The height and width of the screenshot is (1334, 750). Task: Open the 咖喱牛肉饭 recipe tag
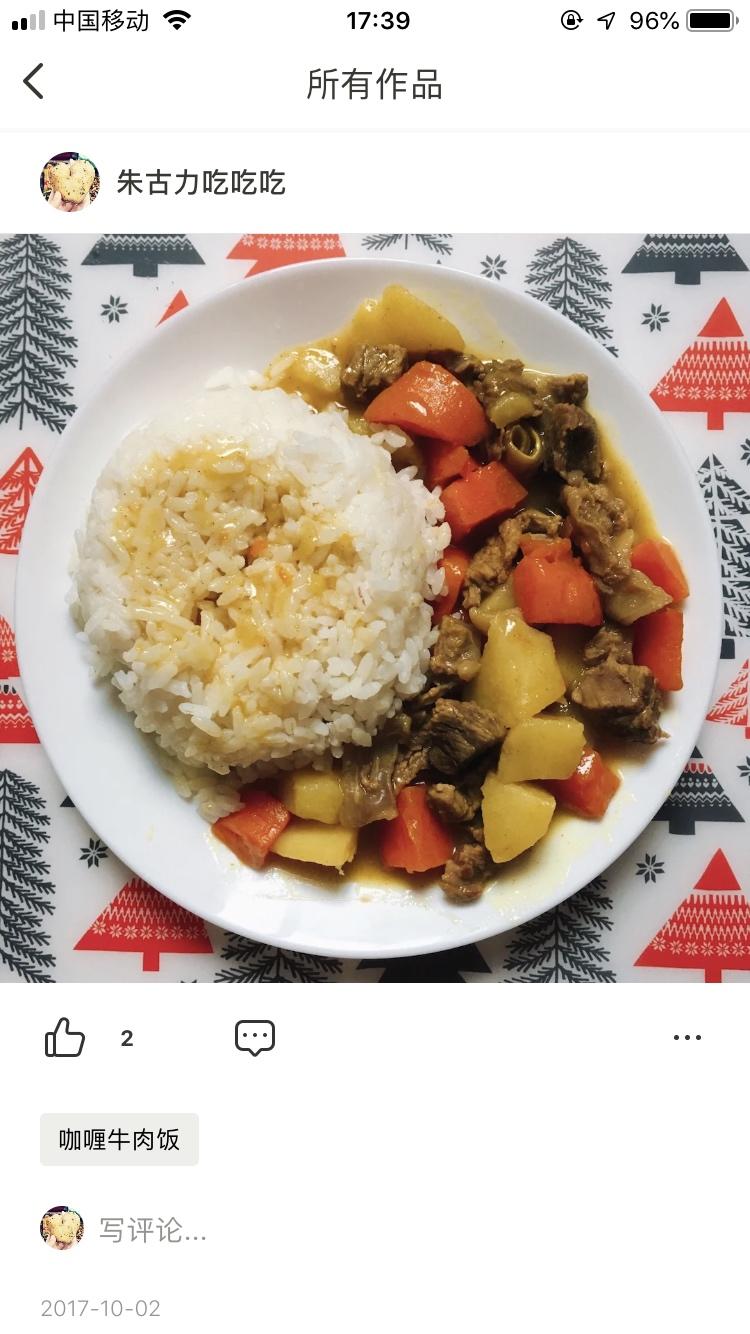[119, 1139]
